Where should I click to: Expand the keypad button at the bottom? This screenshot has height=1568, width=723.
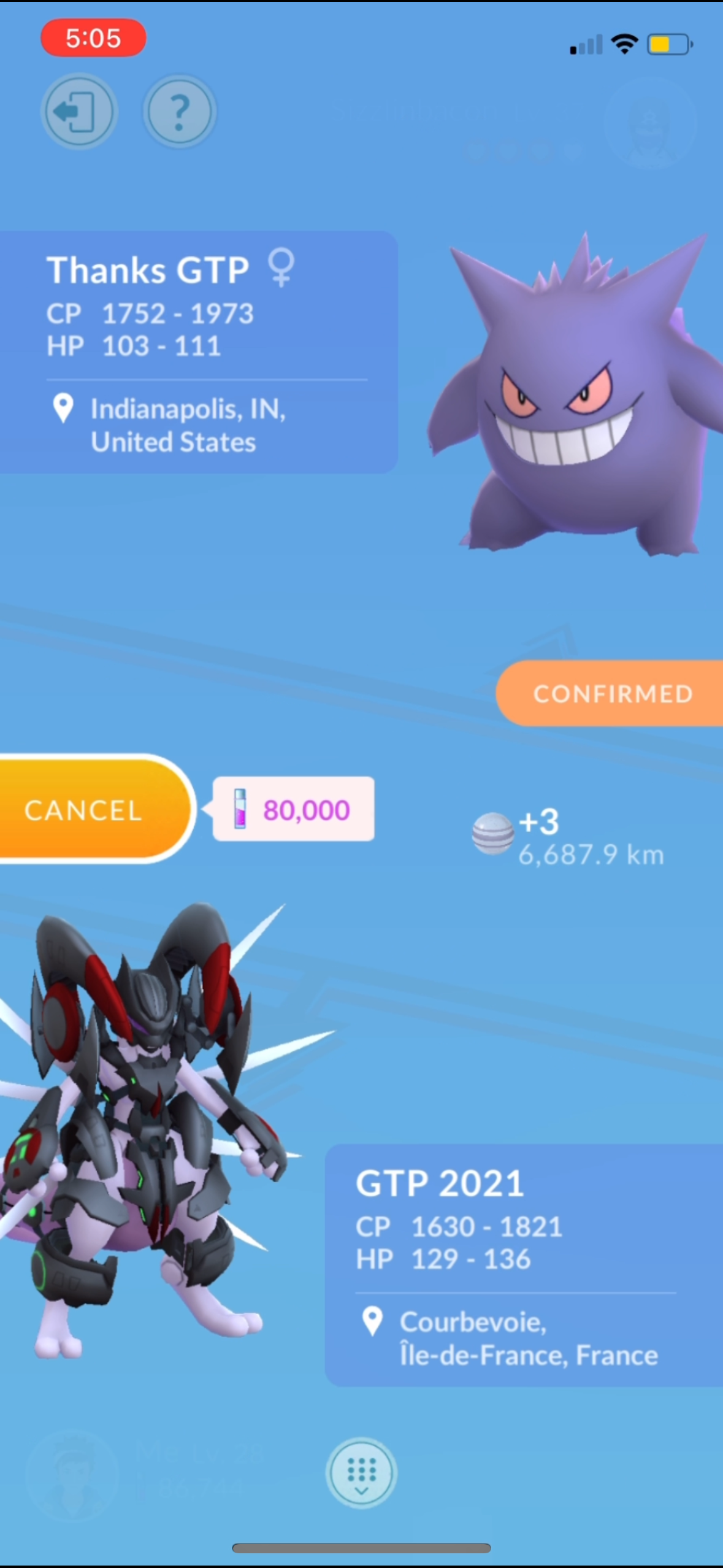point(361,1472)
